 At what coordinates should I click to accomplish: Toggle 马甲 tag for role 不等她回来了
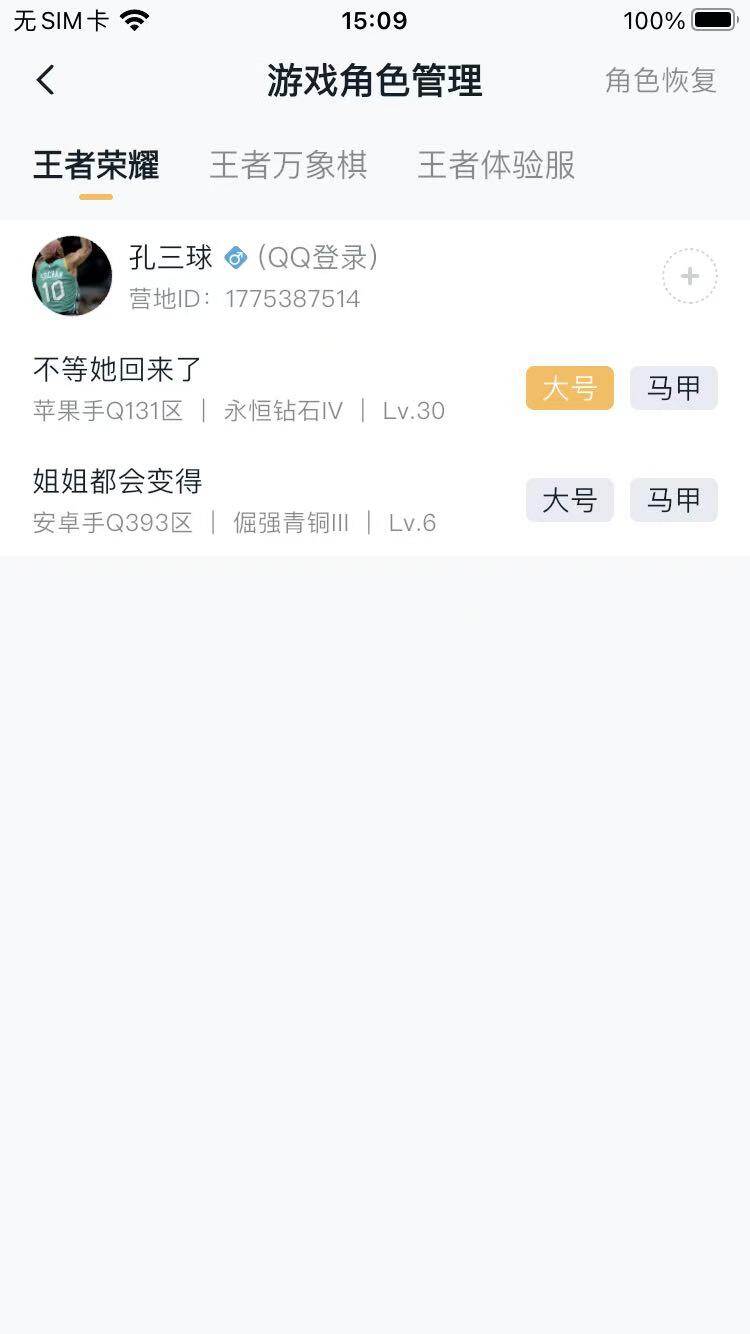tap(673, 388)
